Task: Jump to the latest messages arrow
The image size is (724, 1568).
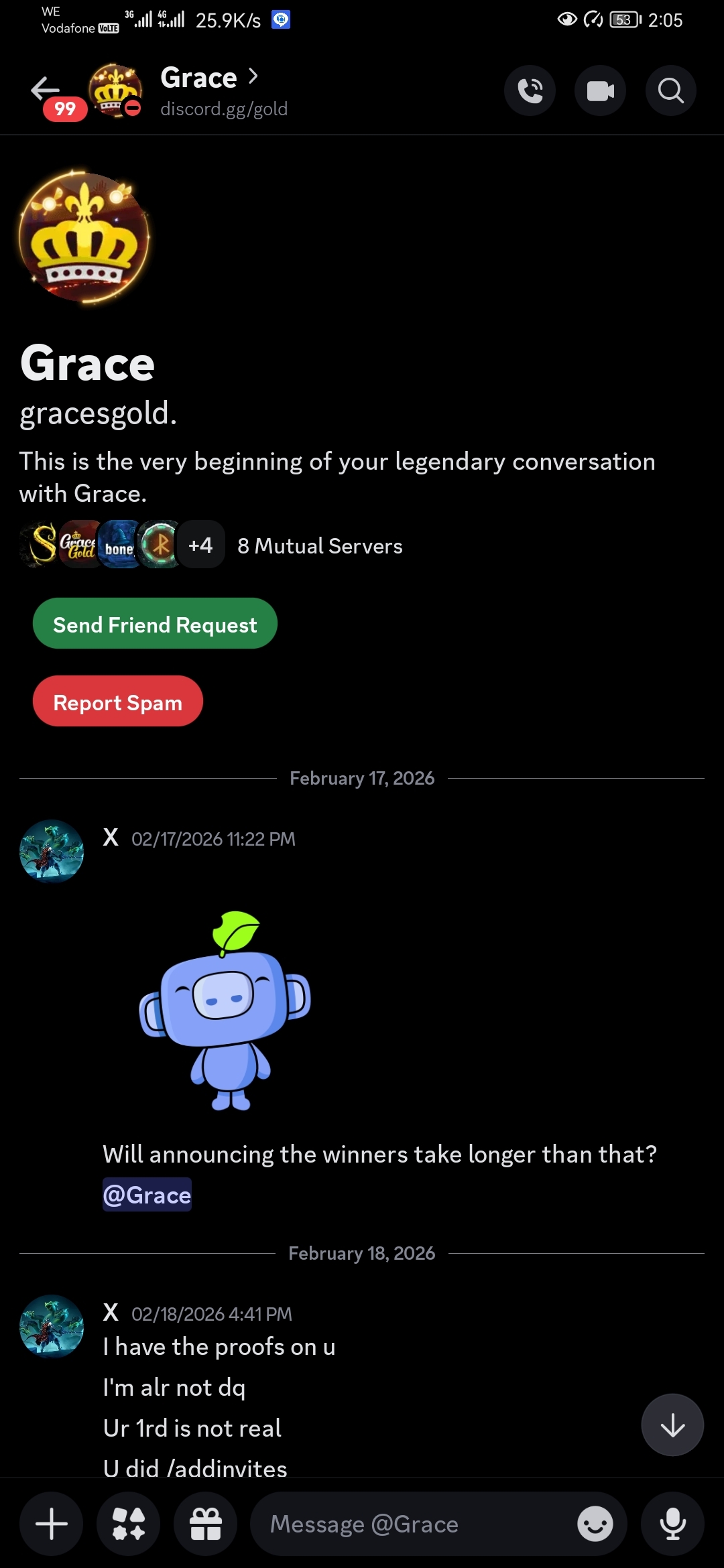Action: 672,1425
